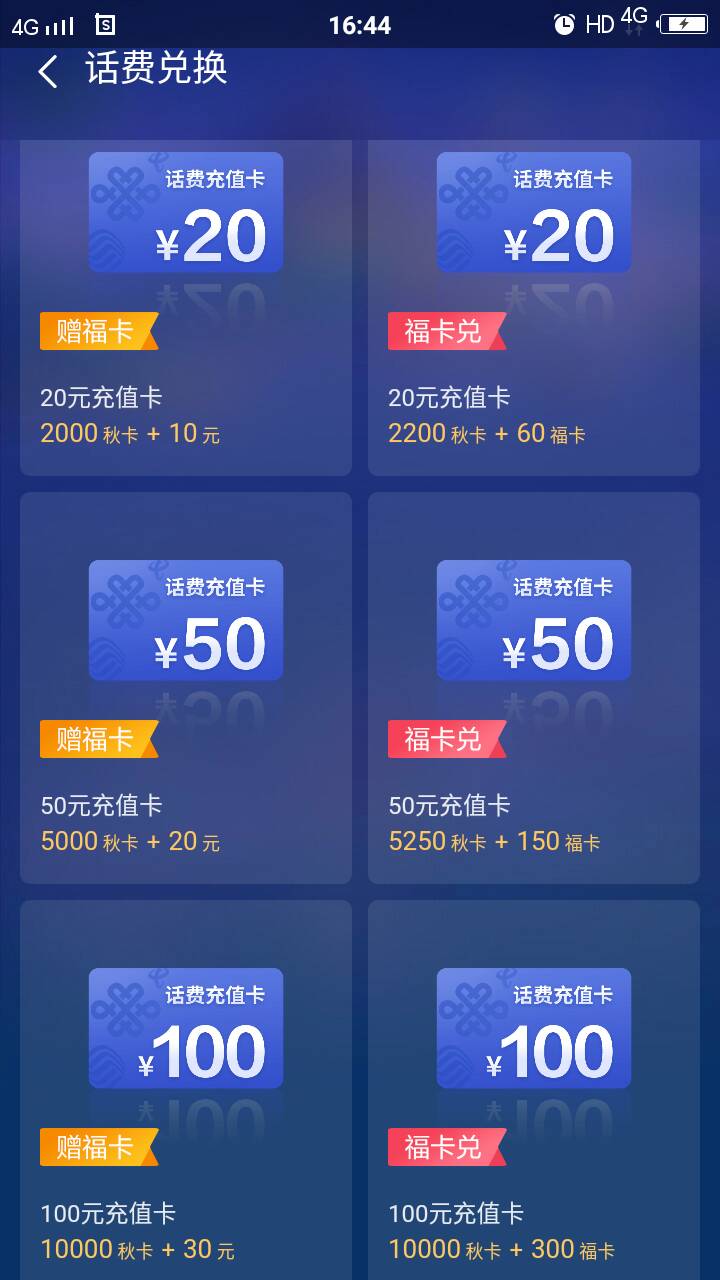Select the ¥20 话费充值卡 card image
720x1280 pixels.
click(x=184, y=210)
